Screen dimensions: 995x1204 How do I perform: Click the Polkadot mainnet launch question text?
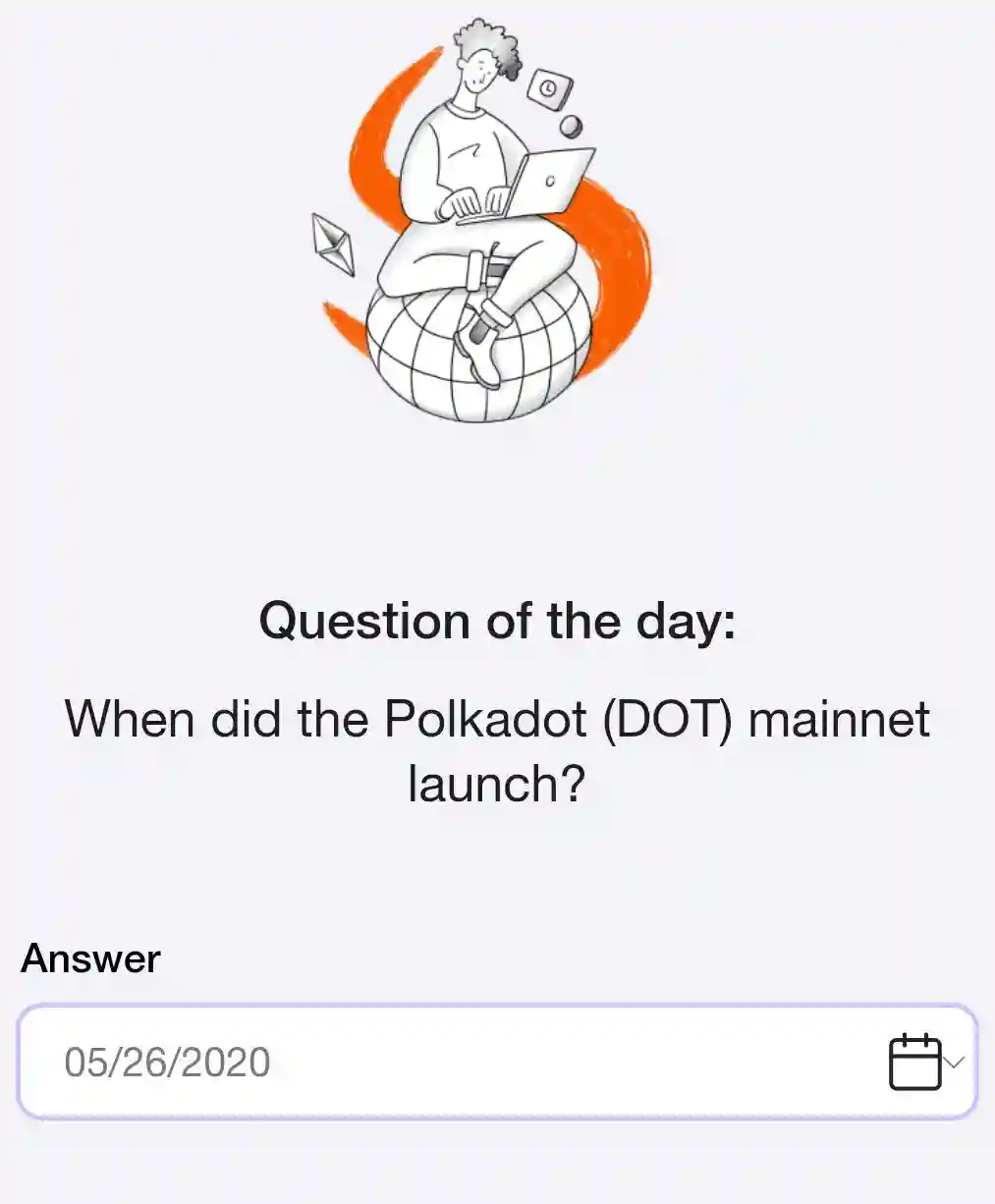pyautogui.click(x=497, y=749)
